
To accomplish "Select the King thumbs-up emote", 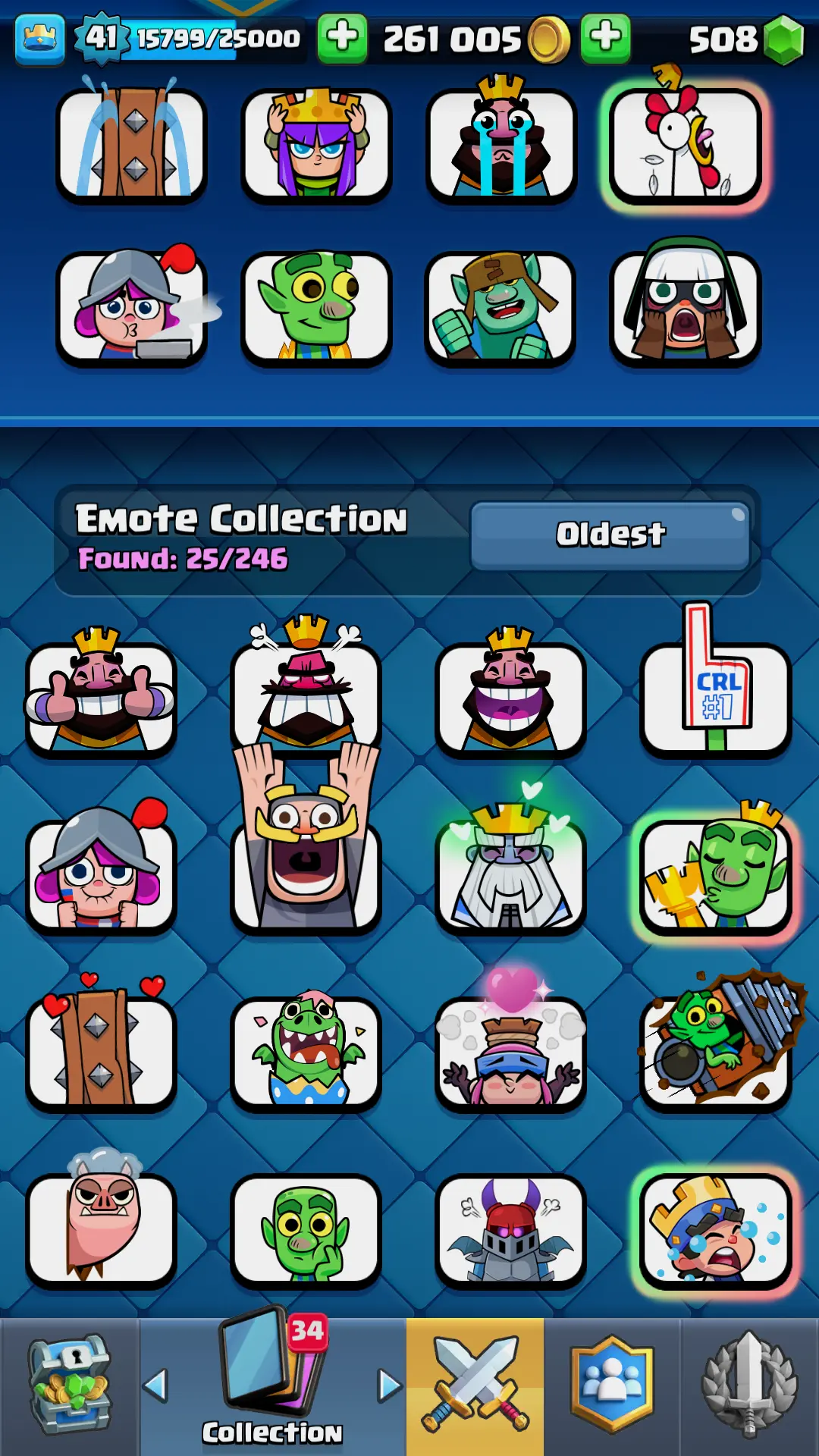I will [101, 698].
